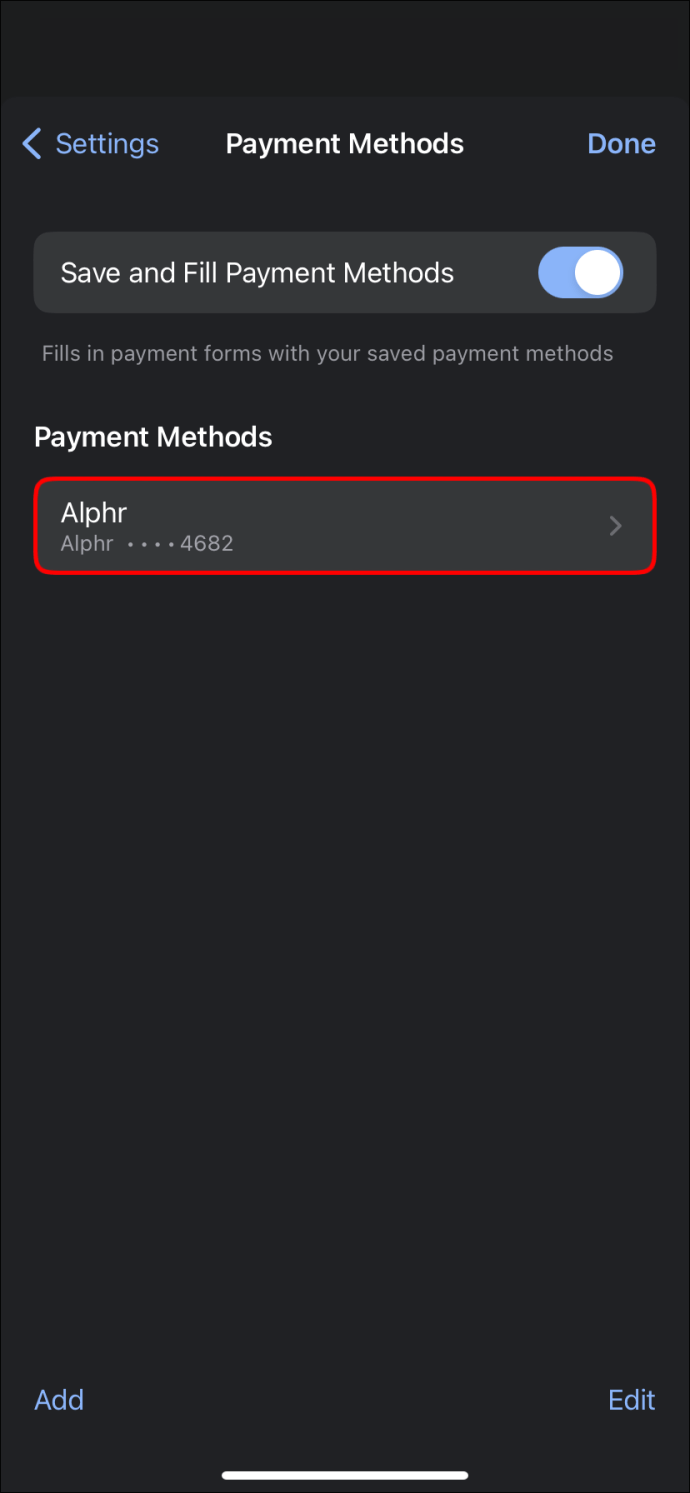
Task: Tap Done to close Payment Methods
Action: point(621,144)
